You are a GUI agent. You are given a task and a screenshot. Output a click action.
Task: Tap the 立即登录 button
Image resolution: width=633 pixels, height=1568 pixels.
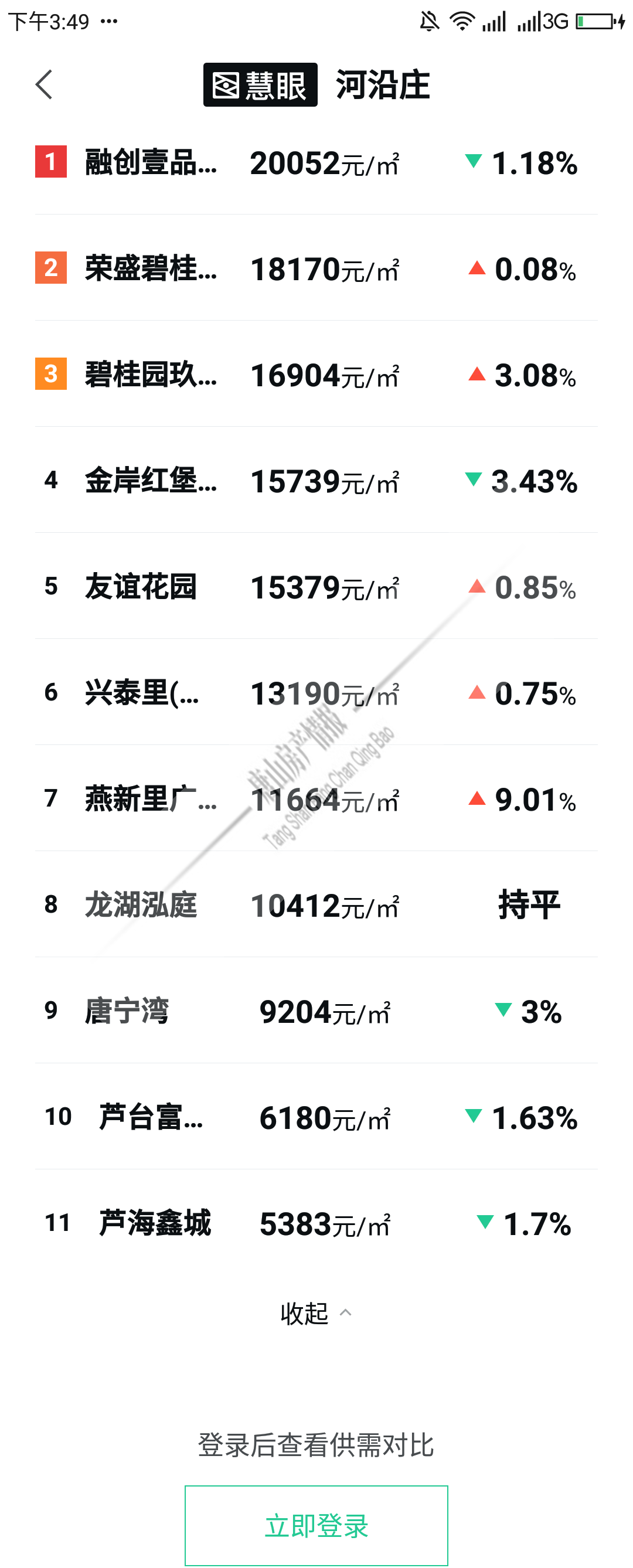pyautogui.click(x=316, y=1525)
